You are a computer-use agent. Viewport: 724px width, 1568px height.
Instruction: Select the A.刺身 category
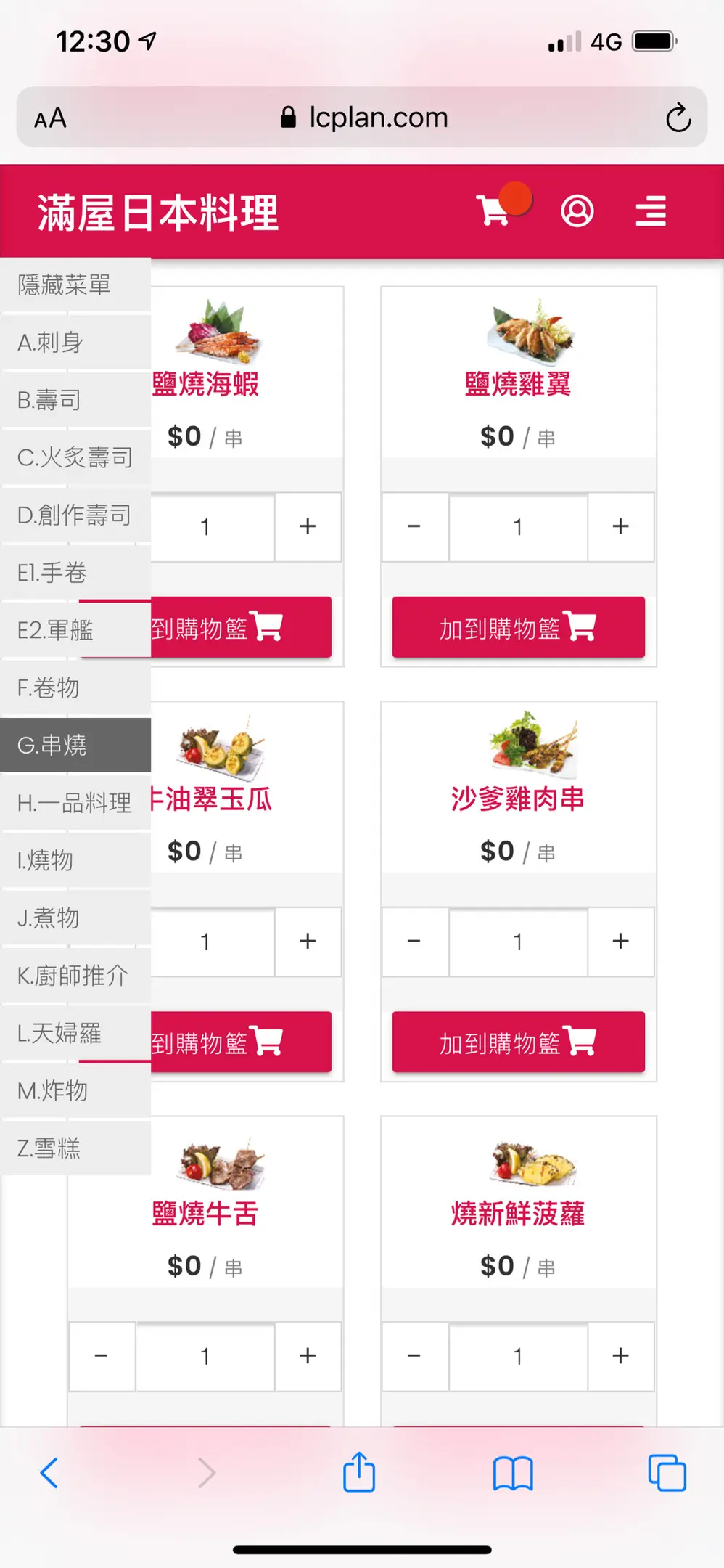(75, 342)
